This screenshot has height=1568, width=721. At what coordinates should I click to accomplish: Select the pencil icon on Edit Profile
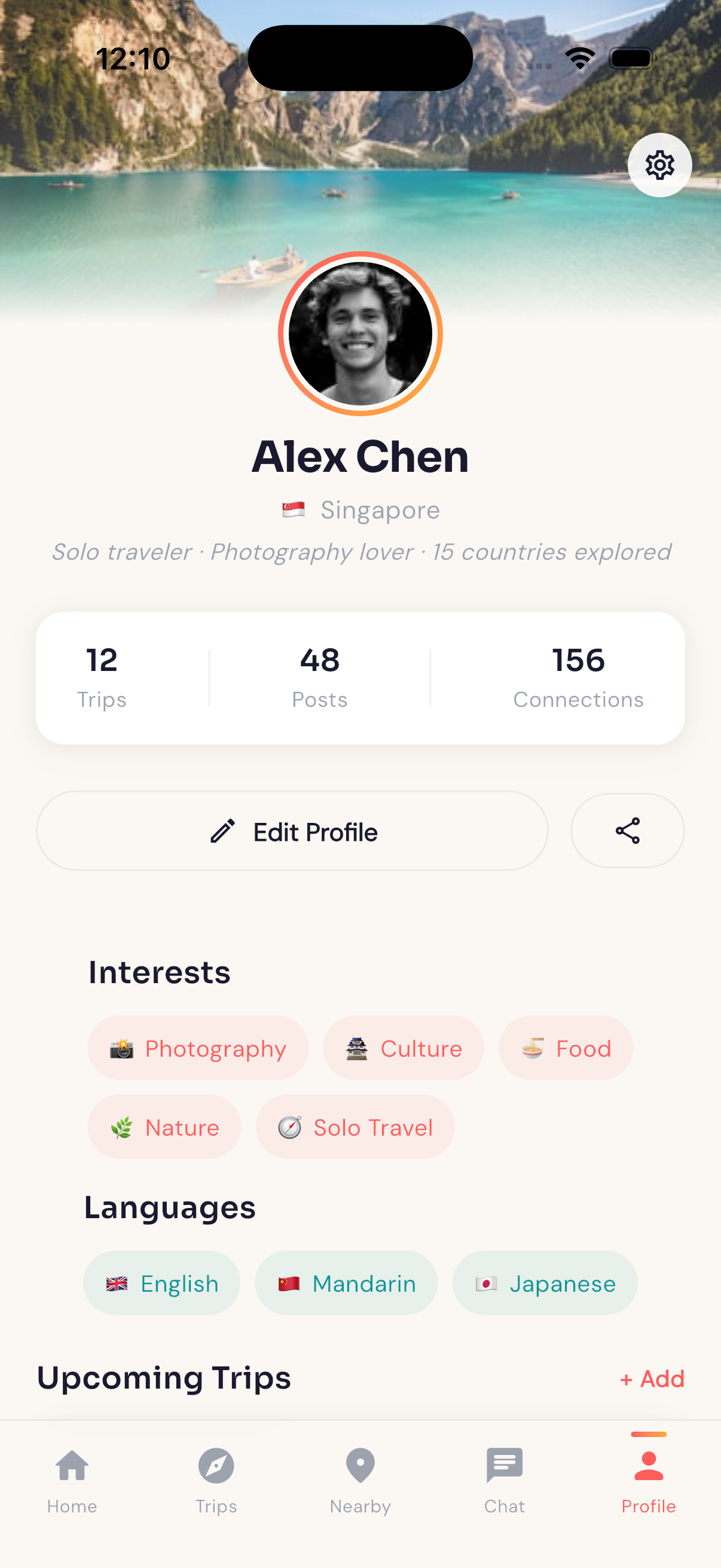(x=222, y=830)
